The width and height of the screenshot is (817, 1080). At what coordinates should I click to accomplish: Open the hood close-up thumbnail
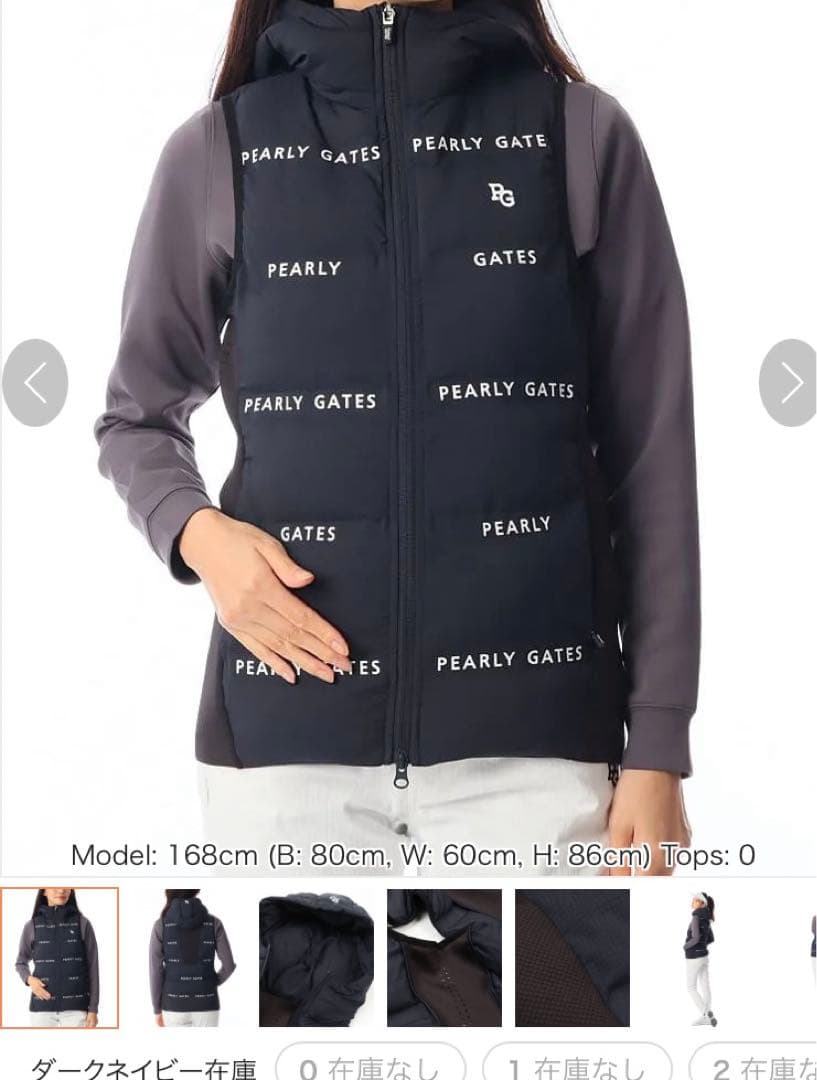click(316, 957)
